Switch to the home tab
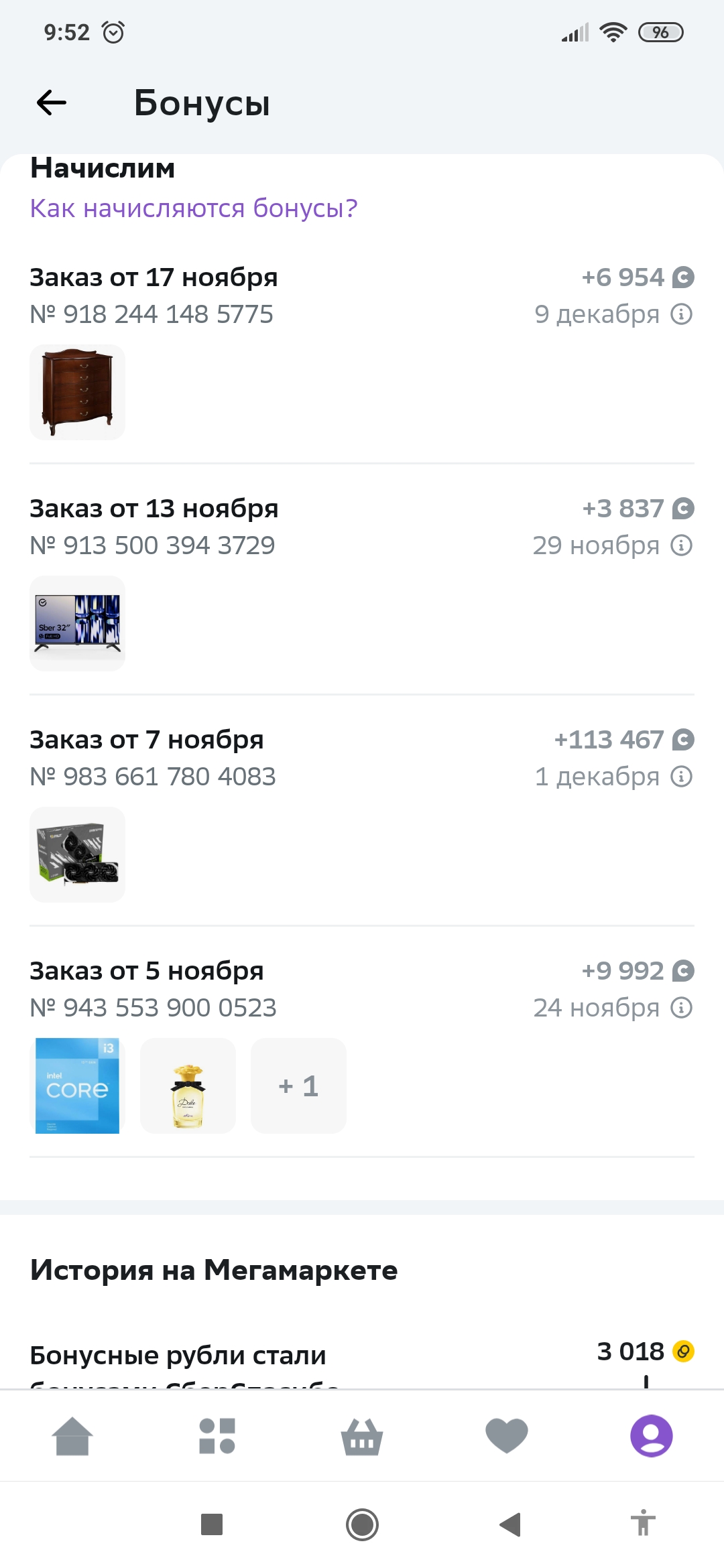The width and height of the screenshot is (724, 1568). (x=72, y=1436)
